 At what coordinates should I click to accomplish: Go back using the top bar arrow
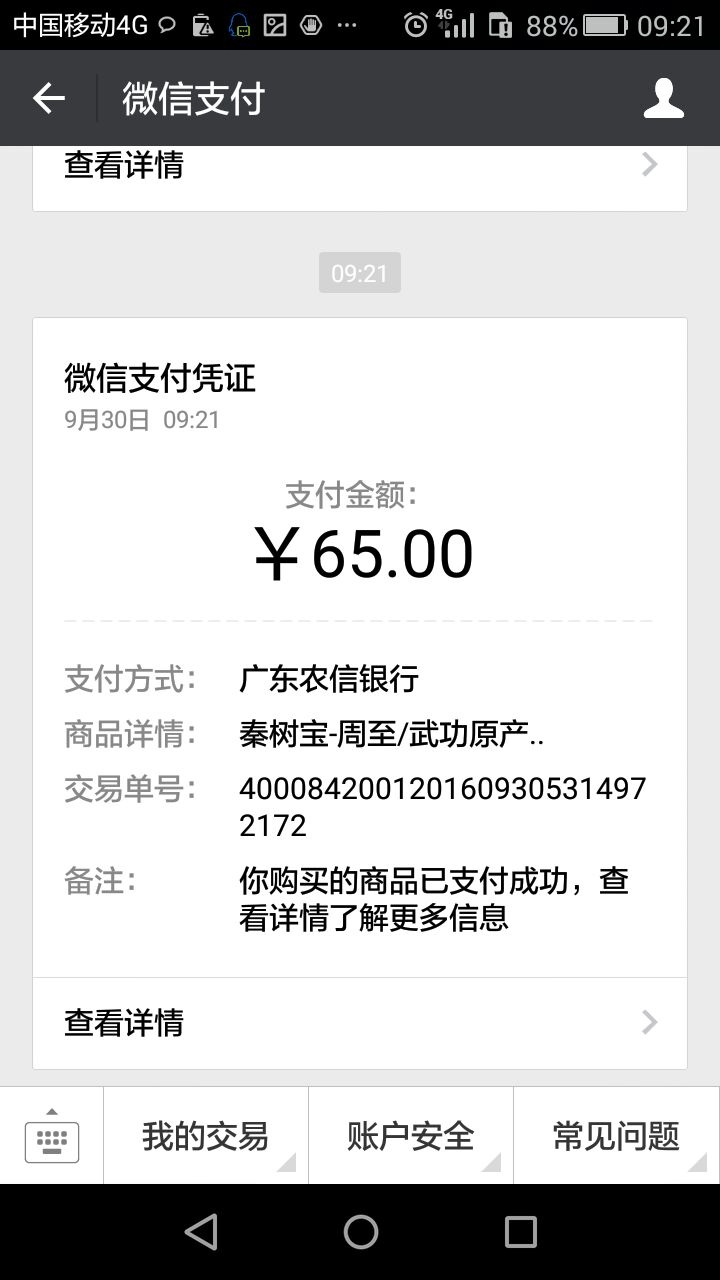coord(48,98)
